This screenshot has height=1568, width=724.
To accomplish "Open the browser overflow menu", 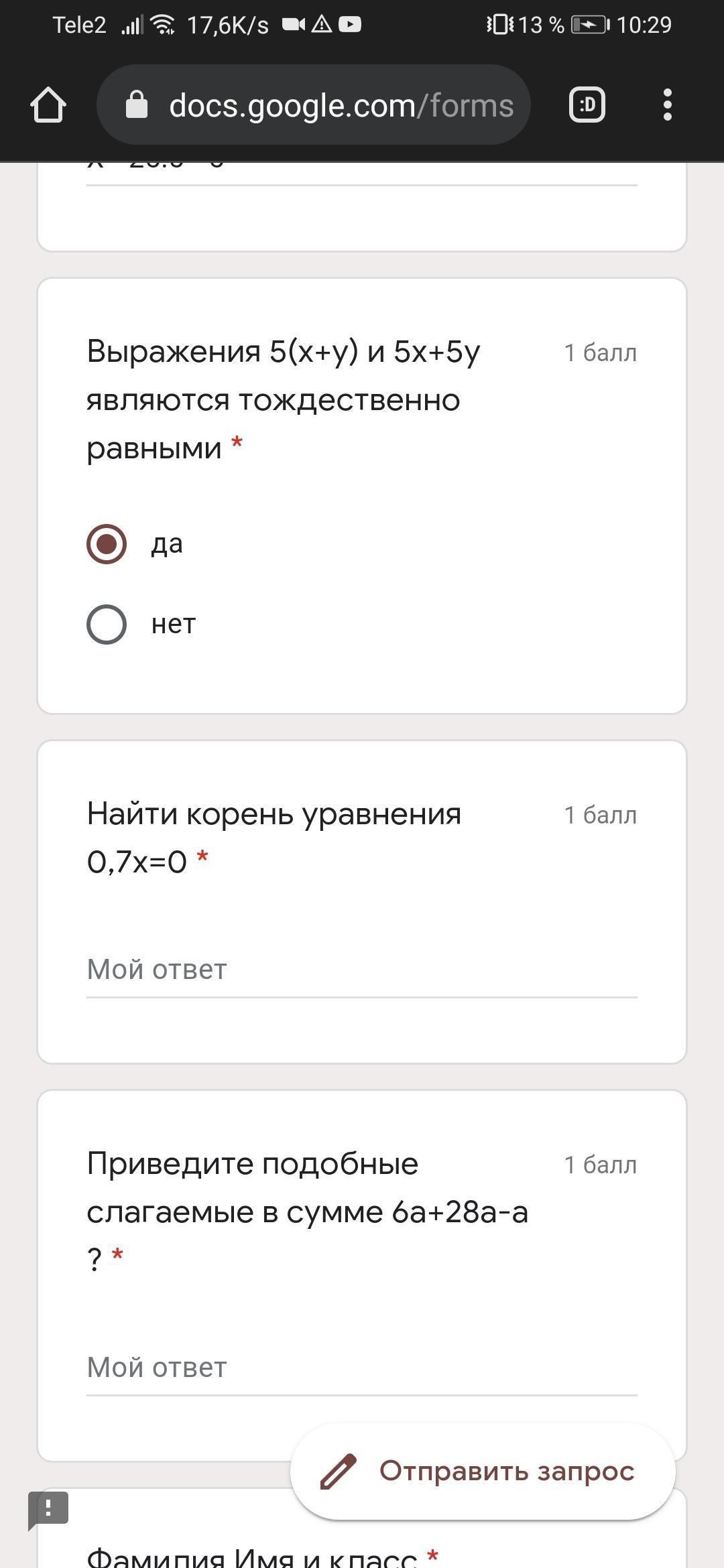I will coord(666,105).
